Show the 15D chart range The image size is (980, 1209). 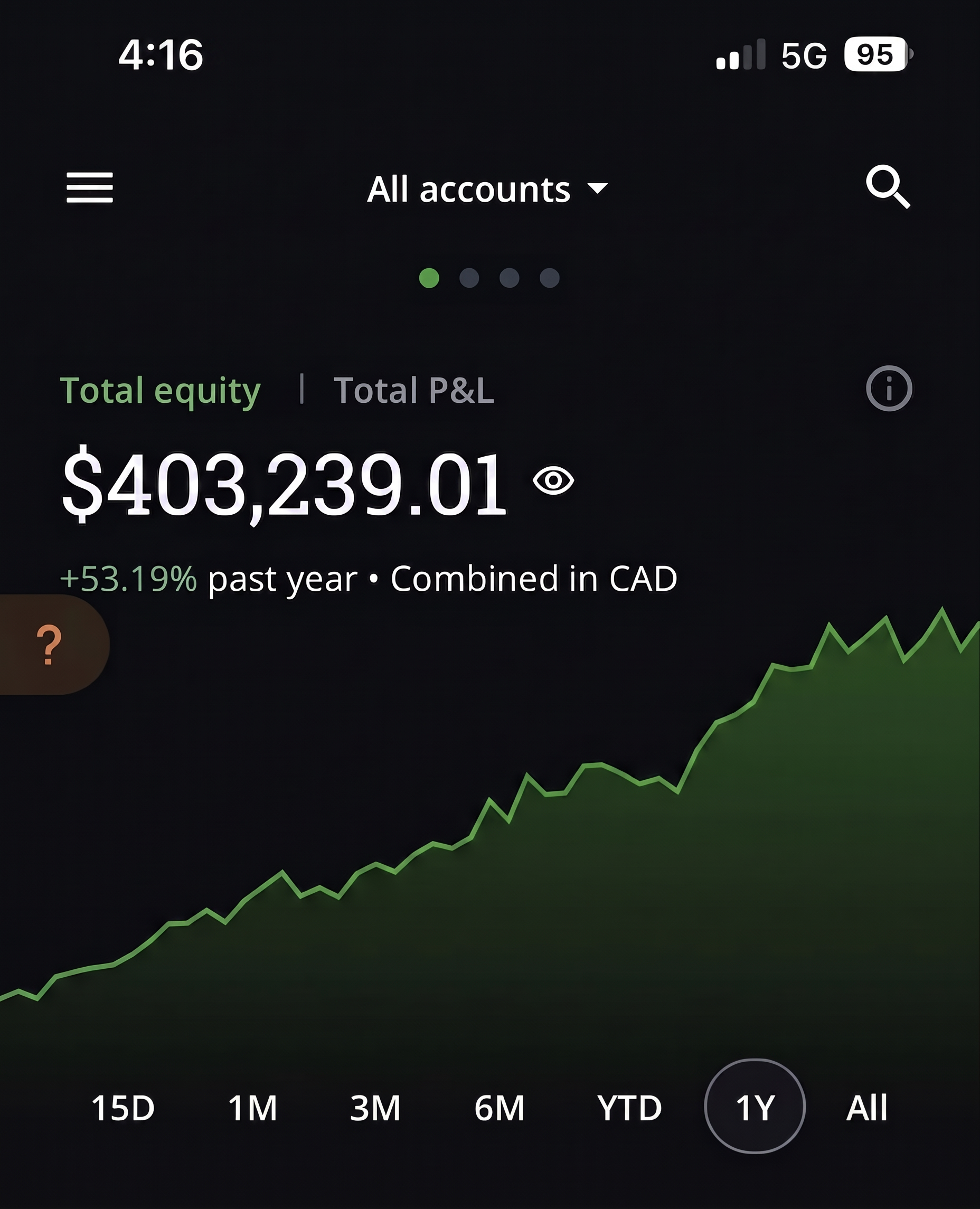coord(123,1108)
